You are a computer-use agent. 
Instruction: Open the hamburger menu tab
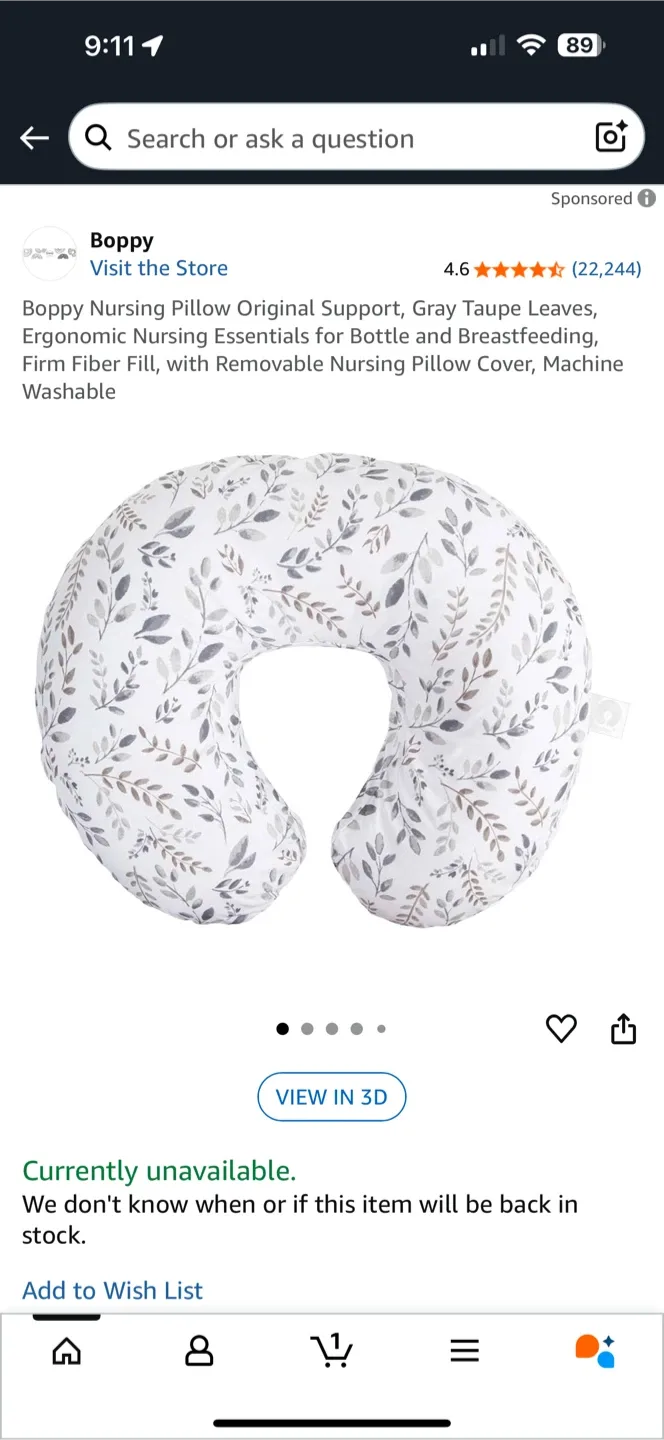(464, 1351)
